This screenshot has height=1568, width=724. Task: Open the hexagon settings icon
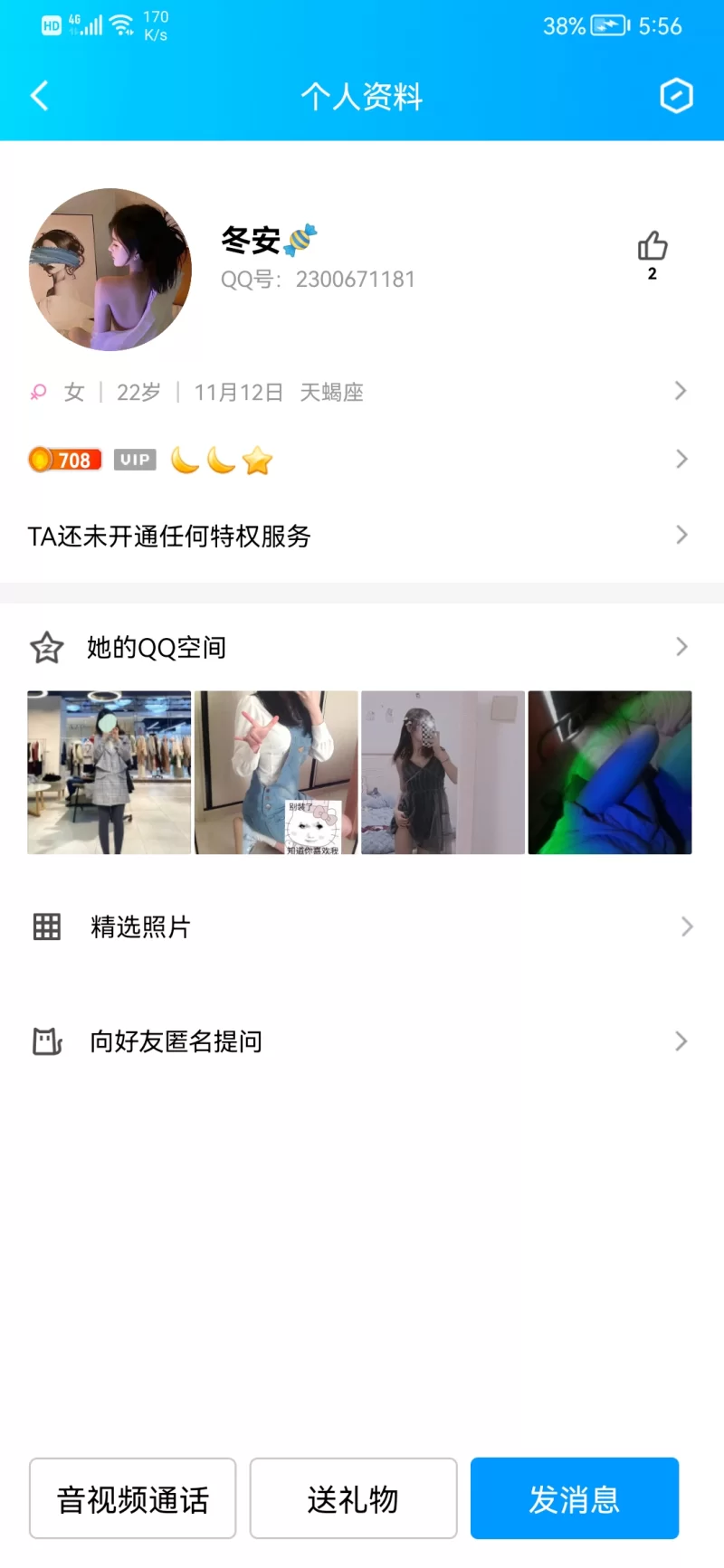(676, 96)
